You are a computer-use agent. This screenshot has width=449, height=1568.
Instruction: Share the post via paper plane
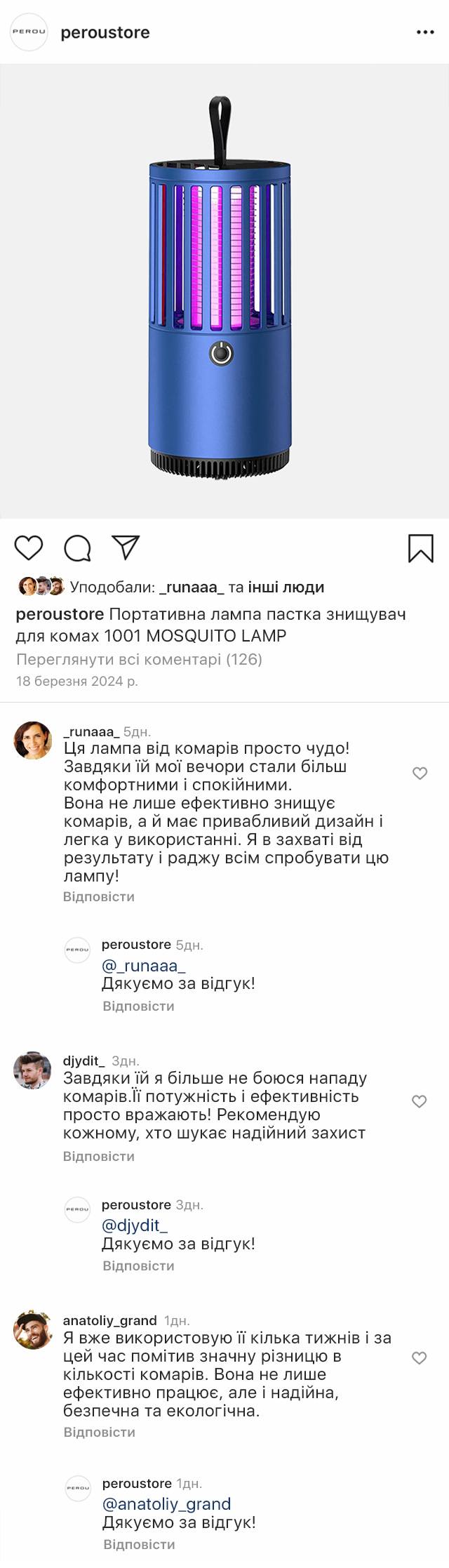[126, 547]
